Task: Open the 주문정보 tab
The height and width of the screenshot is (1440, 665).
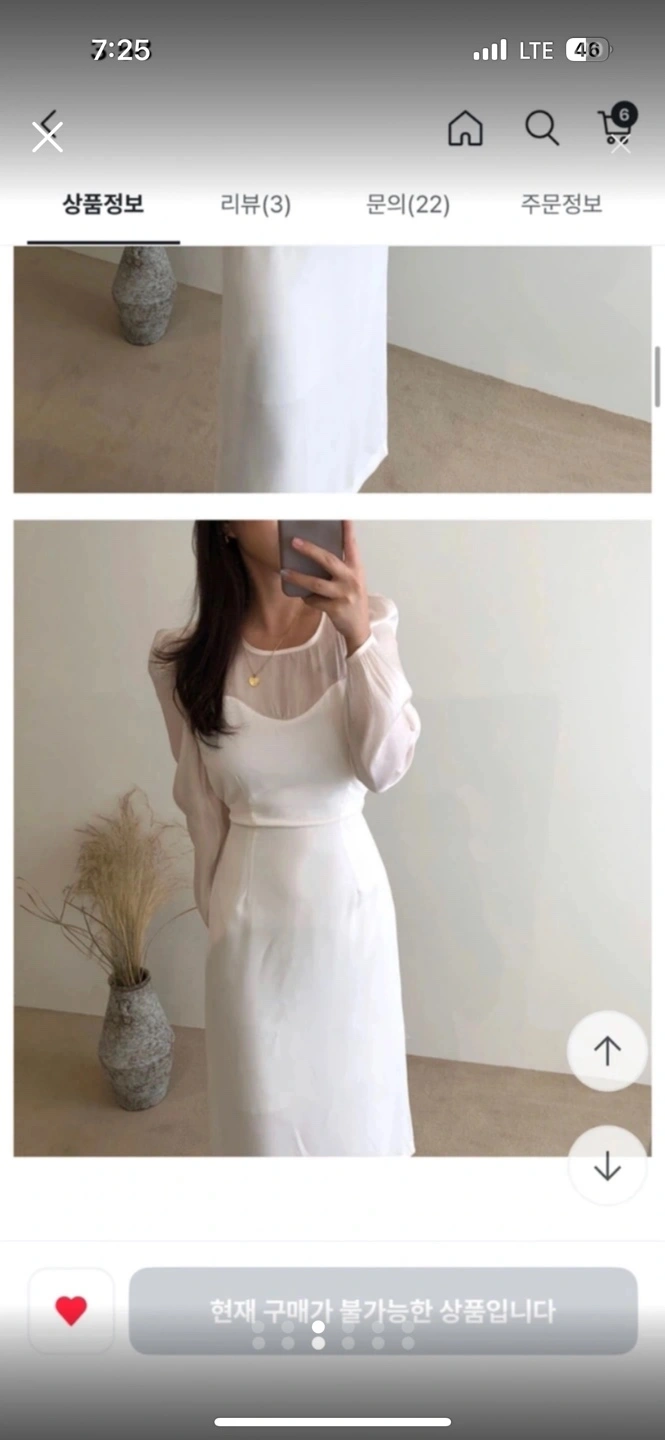Action: point(561,205)
